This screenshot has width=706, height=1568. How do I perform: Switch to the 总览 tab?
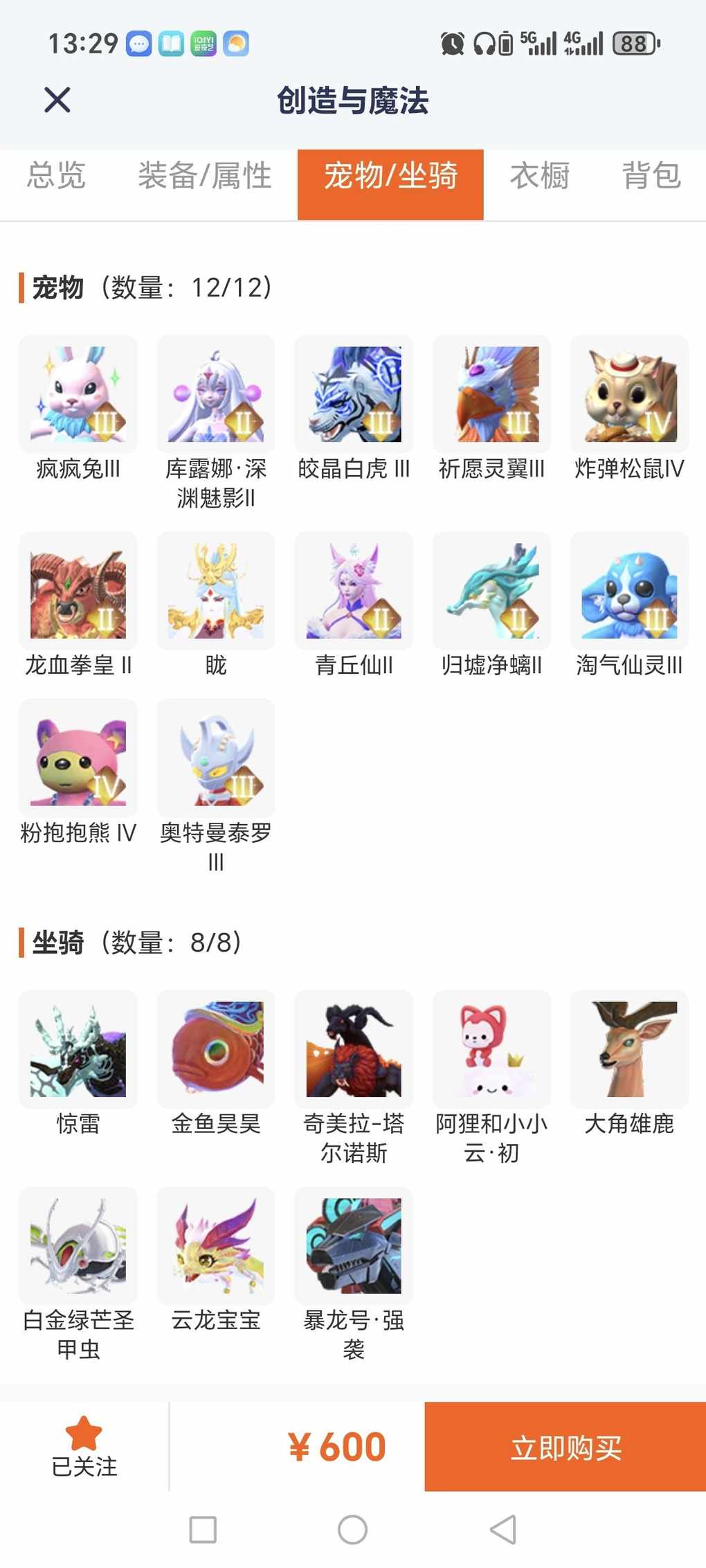[56, 176]
